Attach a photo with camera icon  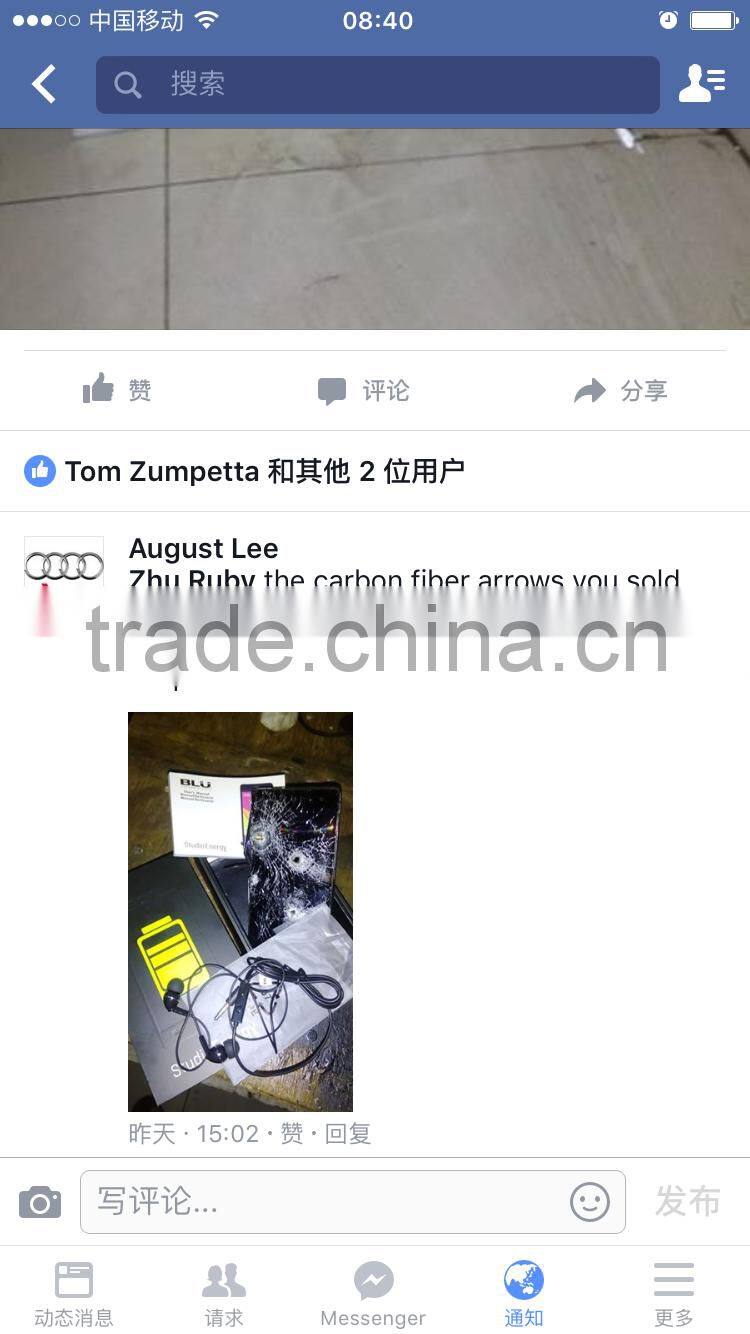40,1201
